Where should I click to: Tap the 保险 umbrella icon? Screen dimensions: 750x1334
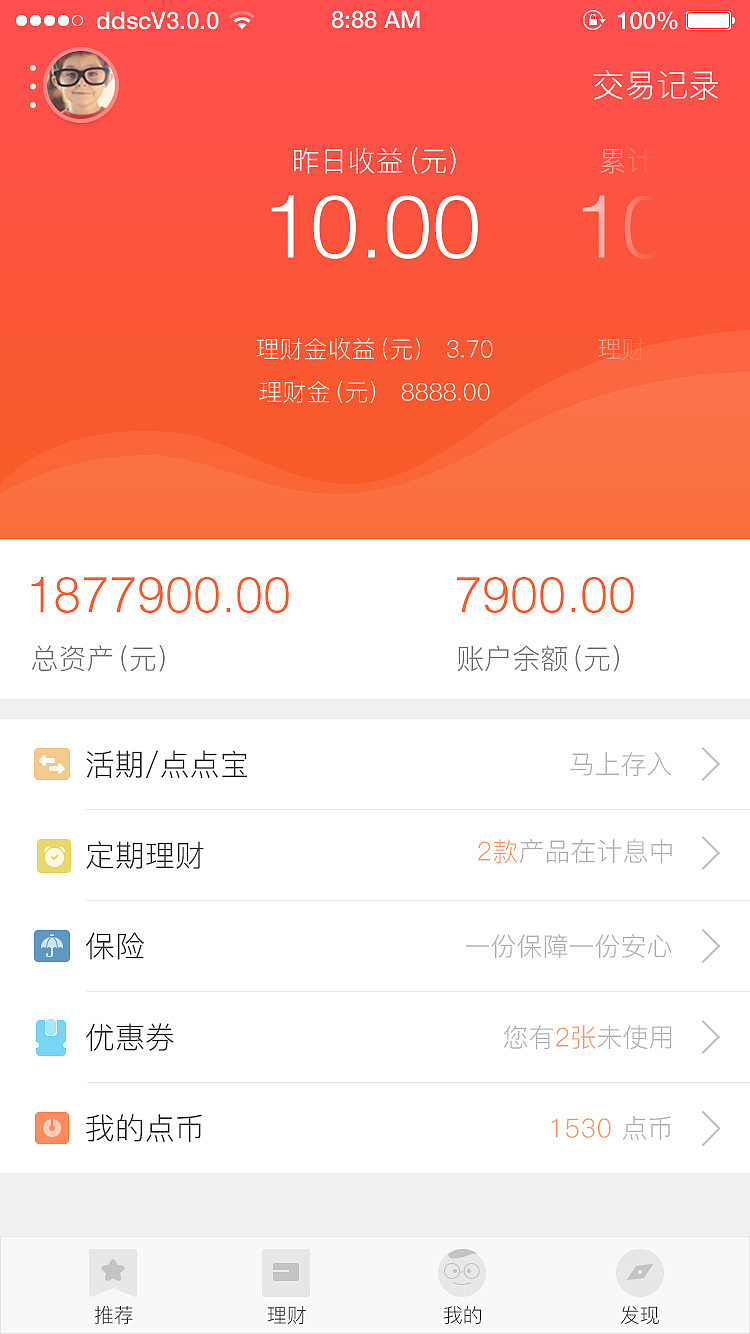[52, 945]
